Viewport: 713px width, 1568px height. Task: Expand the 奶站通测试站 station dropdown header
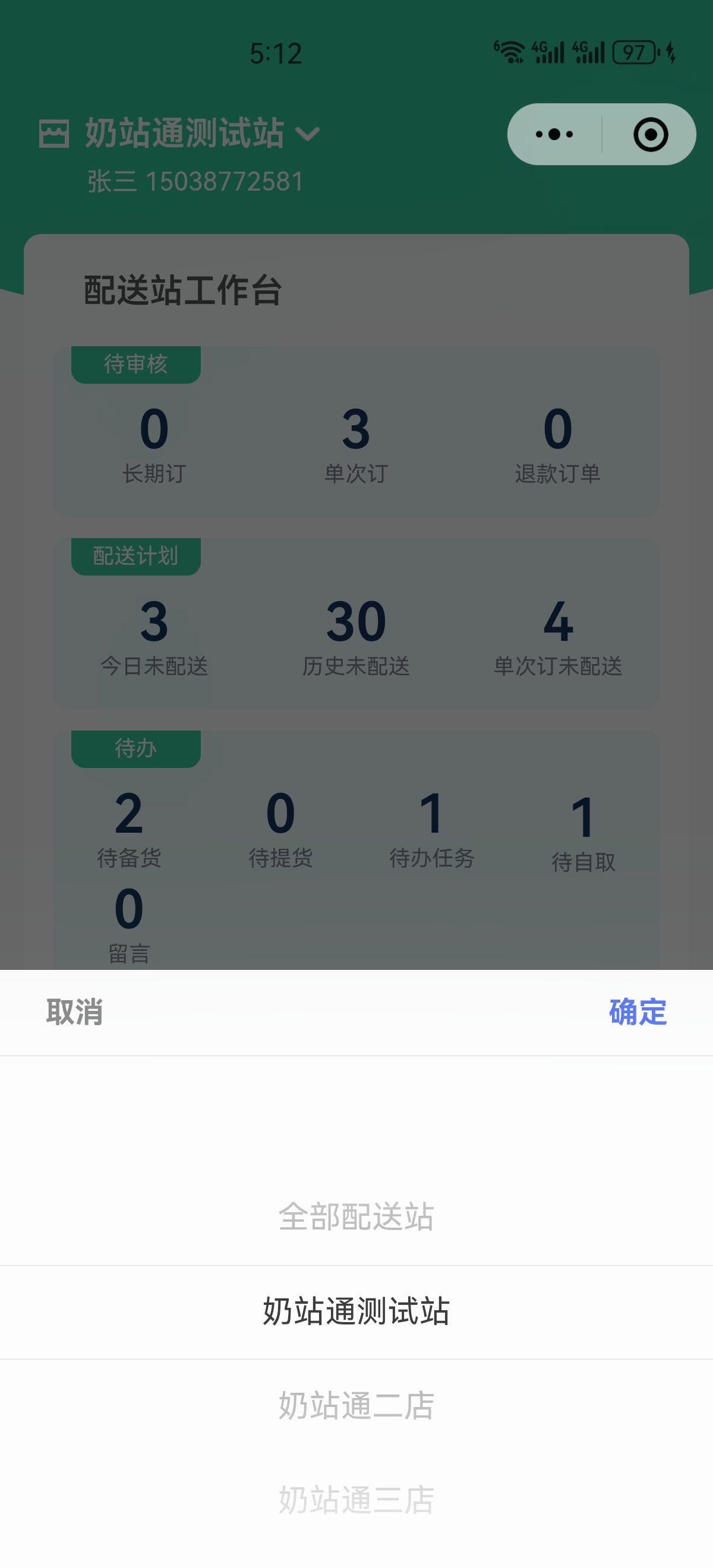click(x=201, y=133)
